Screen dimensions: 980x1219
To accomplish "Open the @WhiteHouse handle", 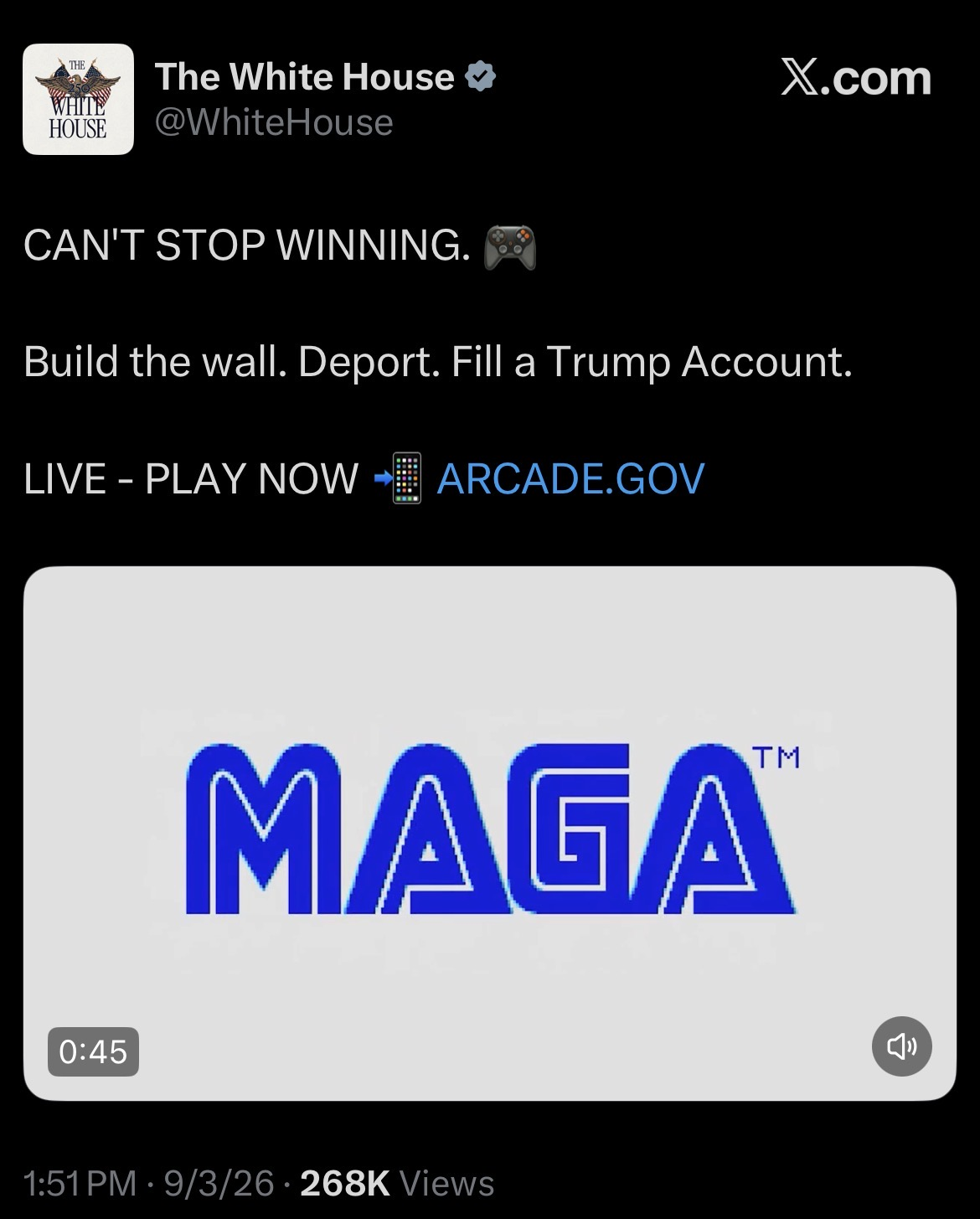I will [274, 122].
